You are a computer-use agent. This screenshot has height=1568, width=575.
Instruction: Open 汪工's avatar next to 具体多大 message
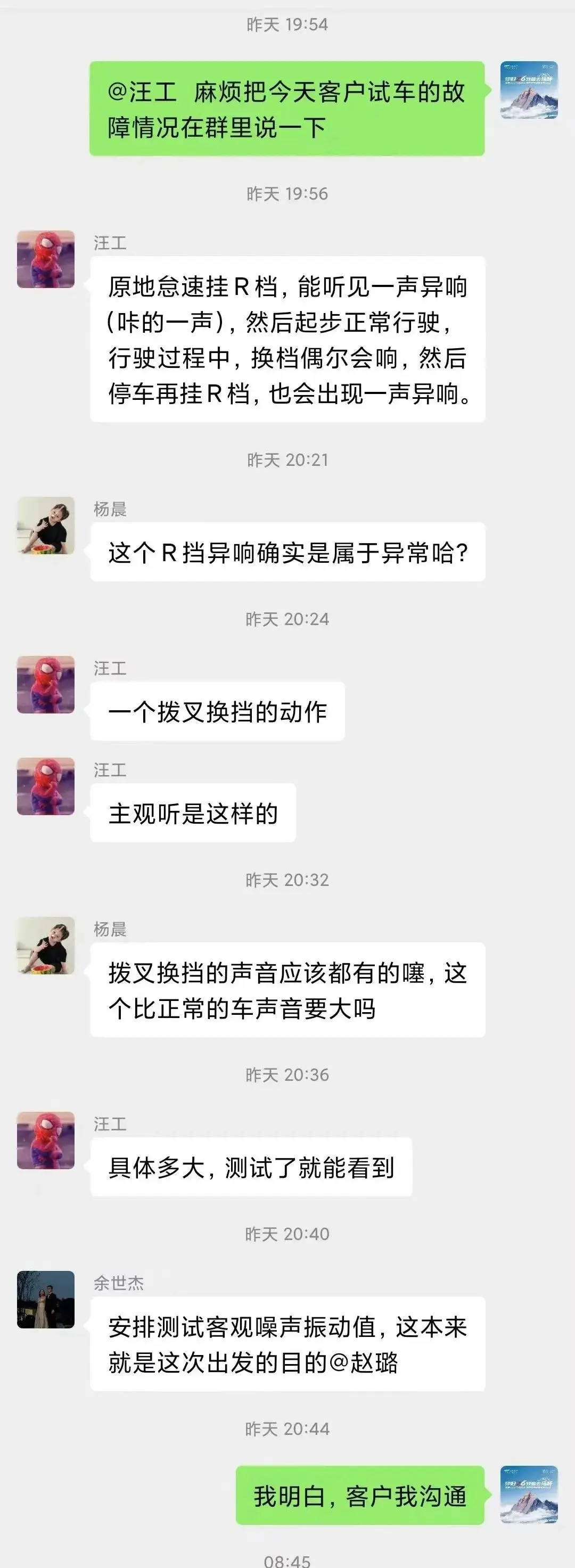[46, 1140]
